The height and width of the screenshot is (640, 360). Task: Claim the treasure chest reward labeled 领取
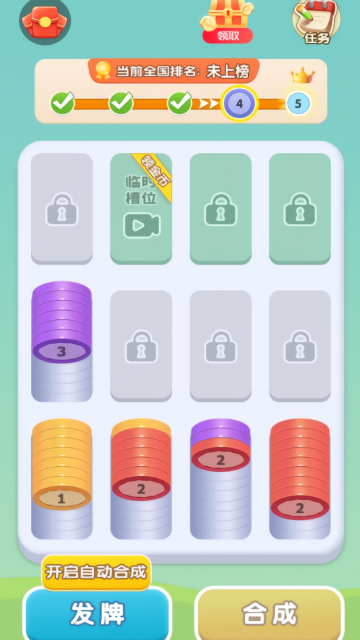coord(227,21)
